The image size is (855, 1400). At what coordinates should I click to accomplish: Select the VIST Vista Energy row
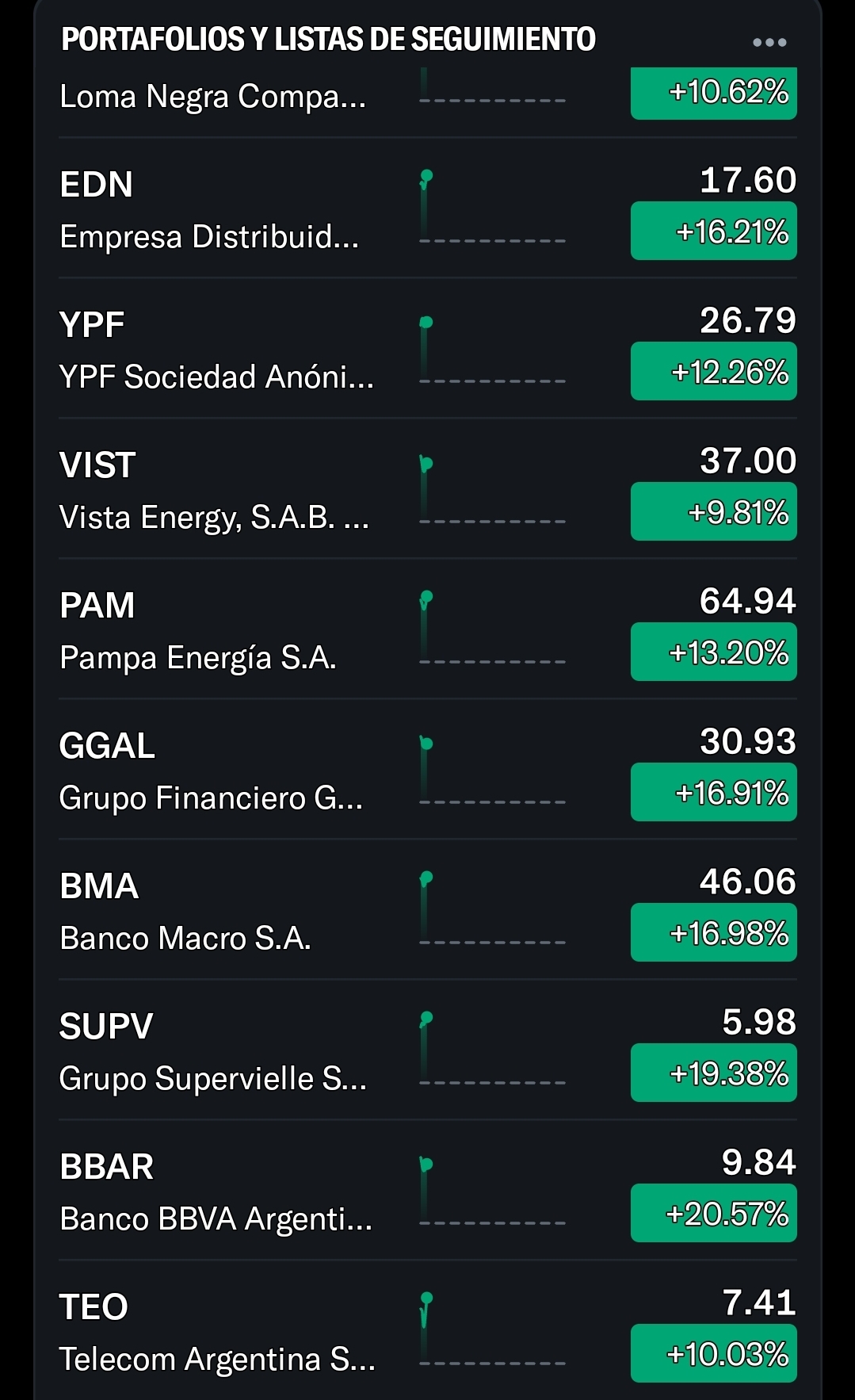(214, 490)
